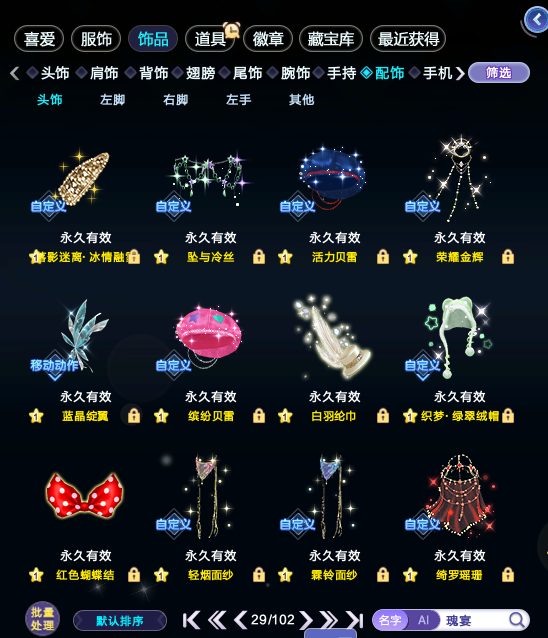Tap the 筛选 filter button

point(499,73)
